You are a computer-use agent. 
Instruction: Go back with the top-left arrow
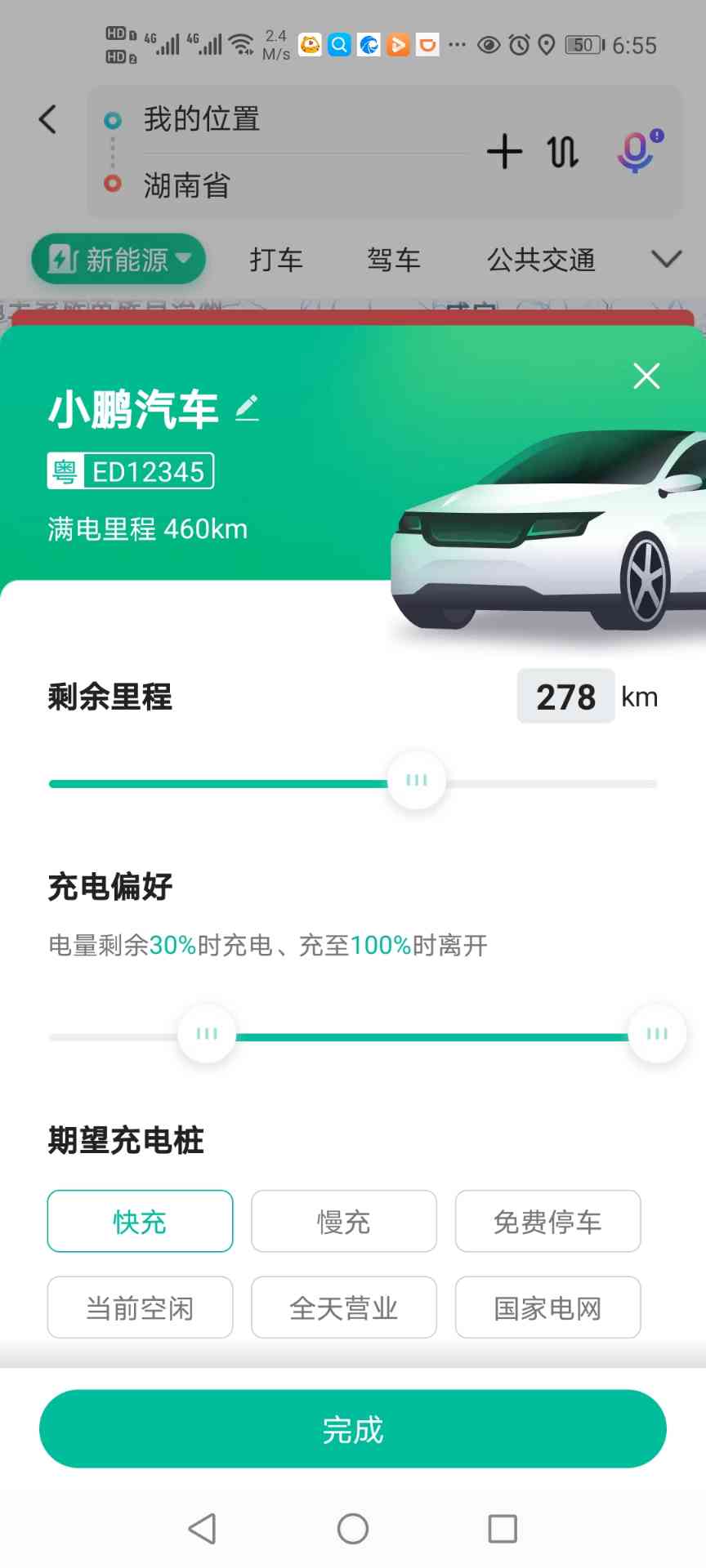48,120
